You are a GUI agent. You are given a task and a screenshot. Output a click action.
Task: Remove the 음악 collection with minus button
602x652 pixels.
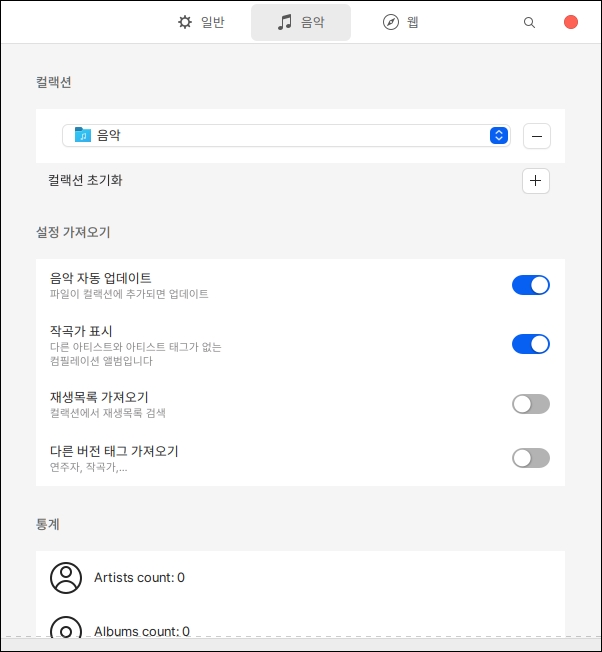pyautogui.click(x=537, y=135)
